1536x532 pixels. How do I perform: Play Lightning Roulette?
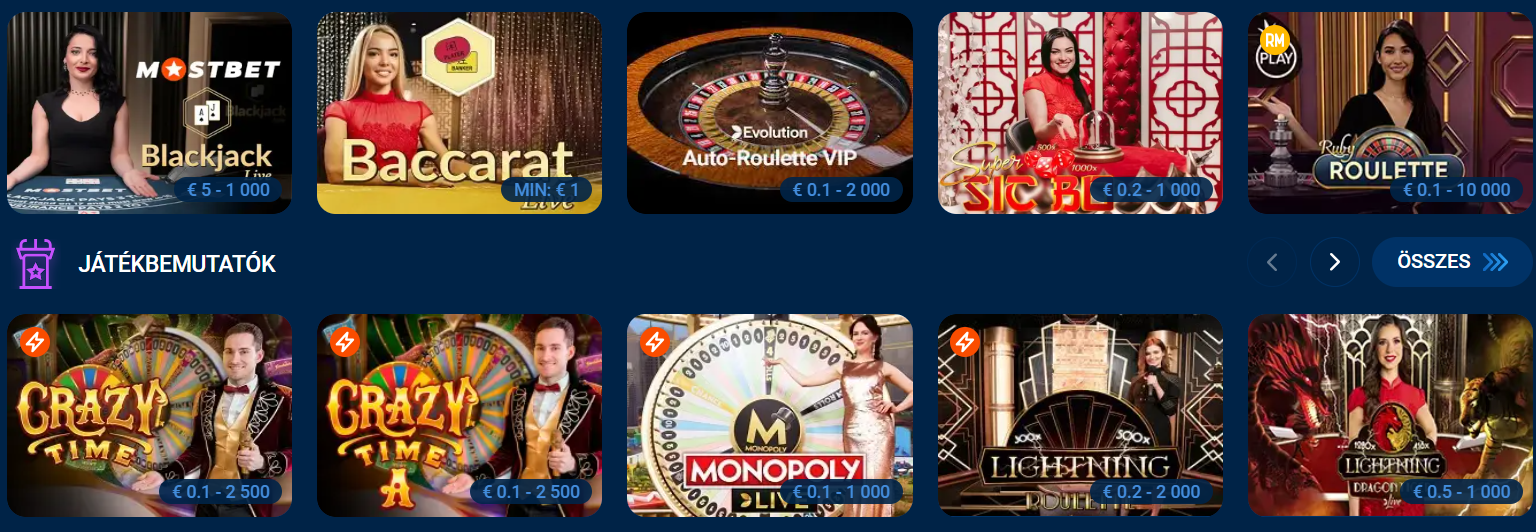[1080, 414]
